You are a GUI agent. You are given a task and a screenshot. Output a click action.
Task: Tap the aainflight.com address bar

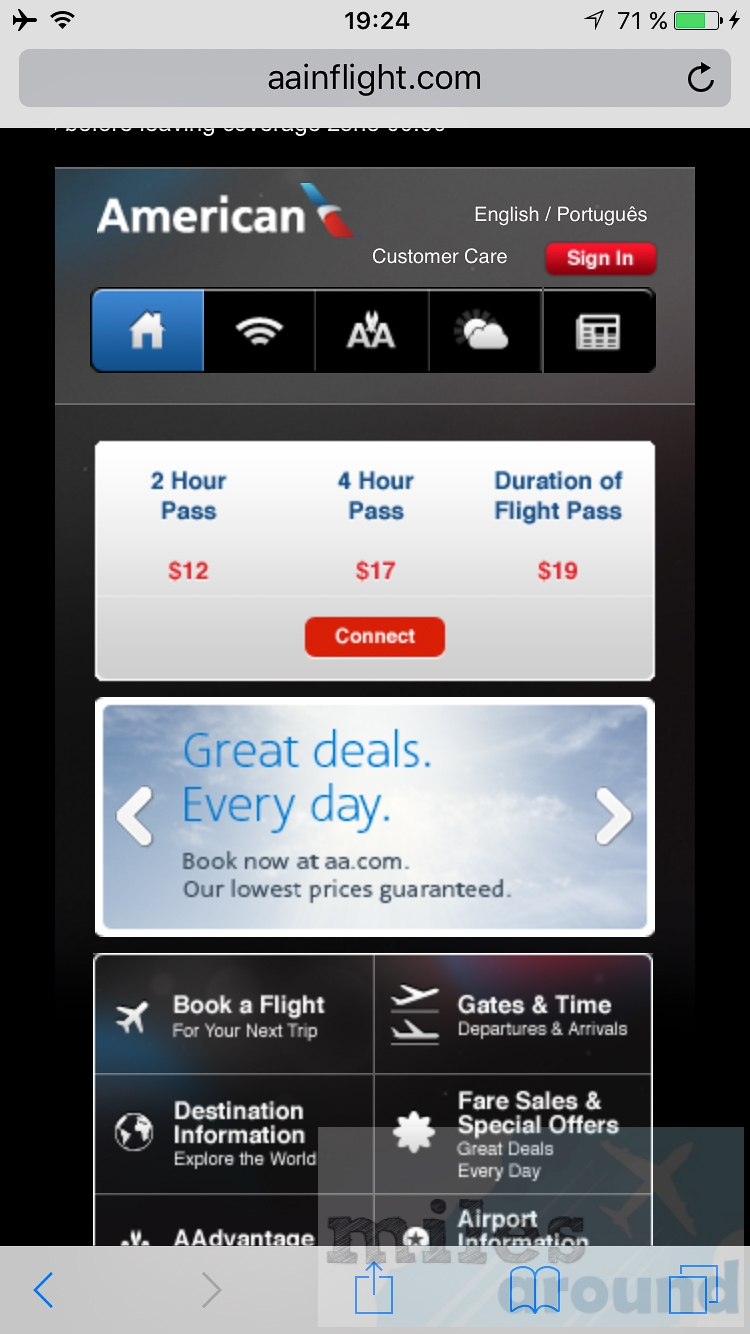[x=375, y=78]
